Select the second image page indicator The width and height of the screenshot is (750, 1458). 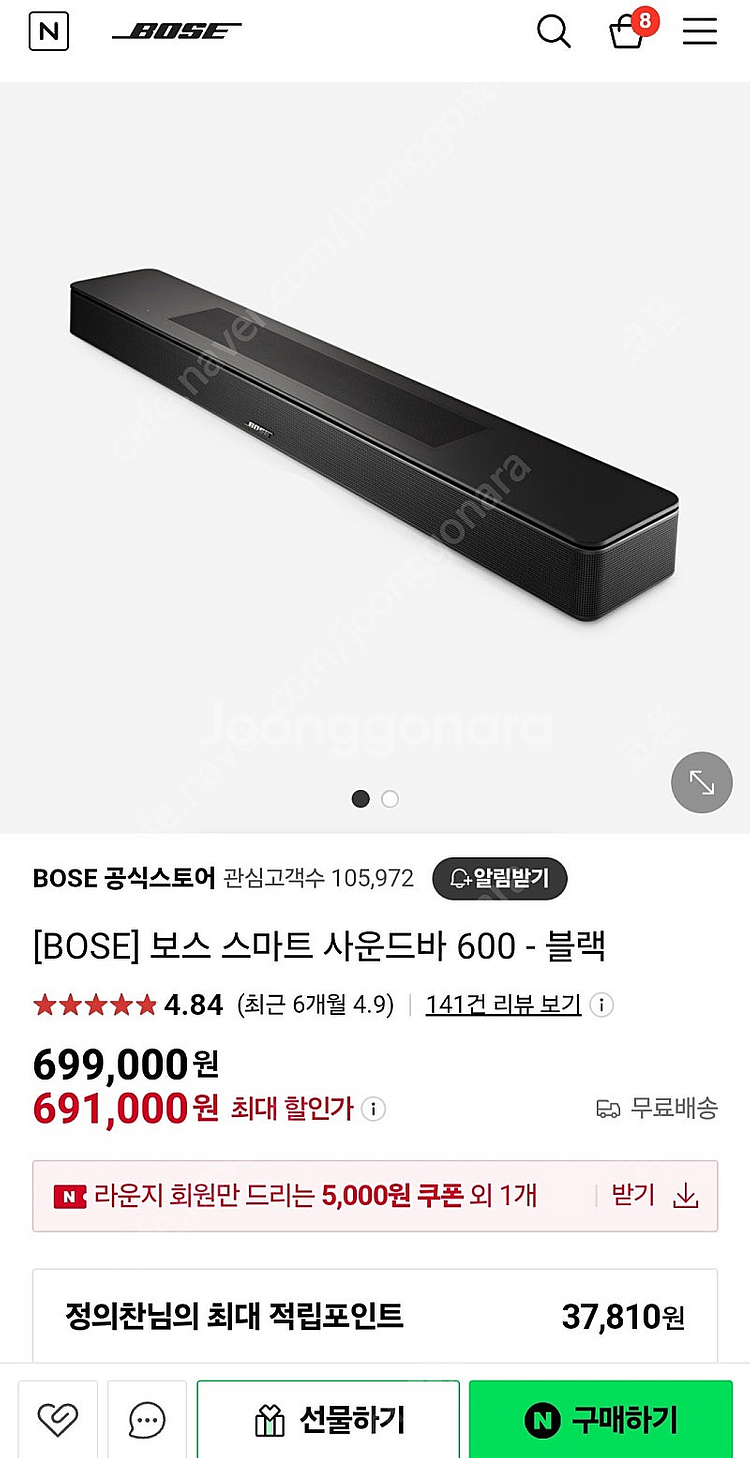pyautogui.click(x=390, y=798)
